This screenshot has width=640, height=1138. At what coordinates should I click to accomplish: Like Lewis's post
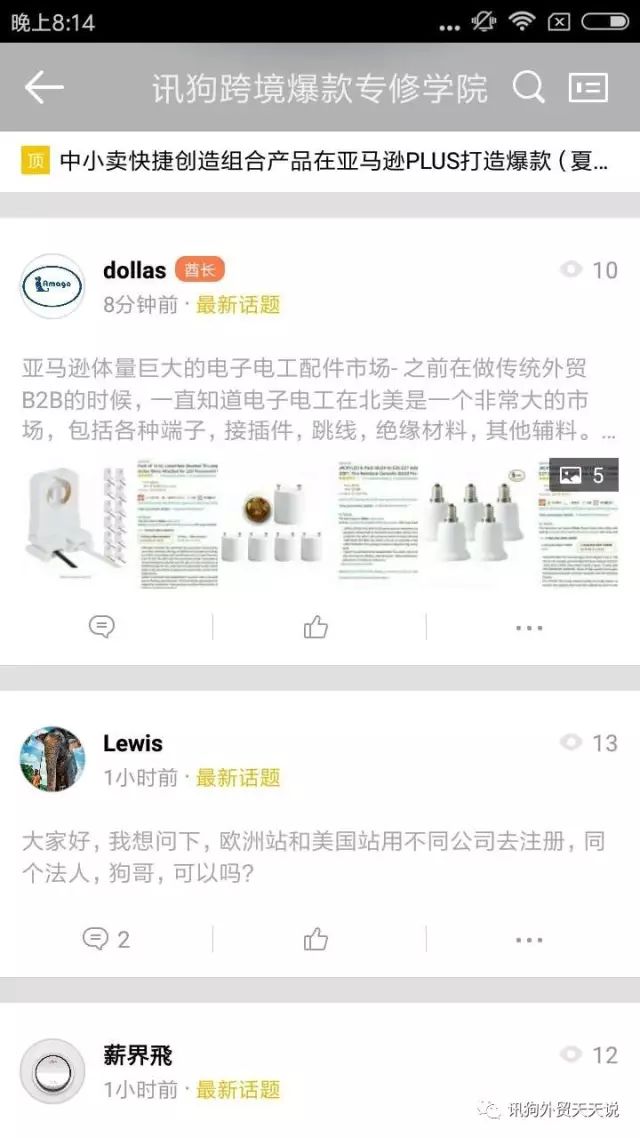point(316,939)
